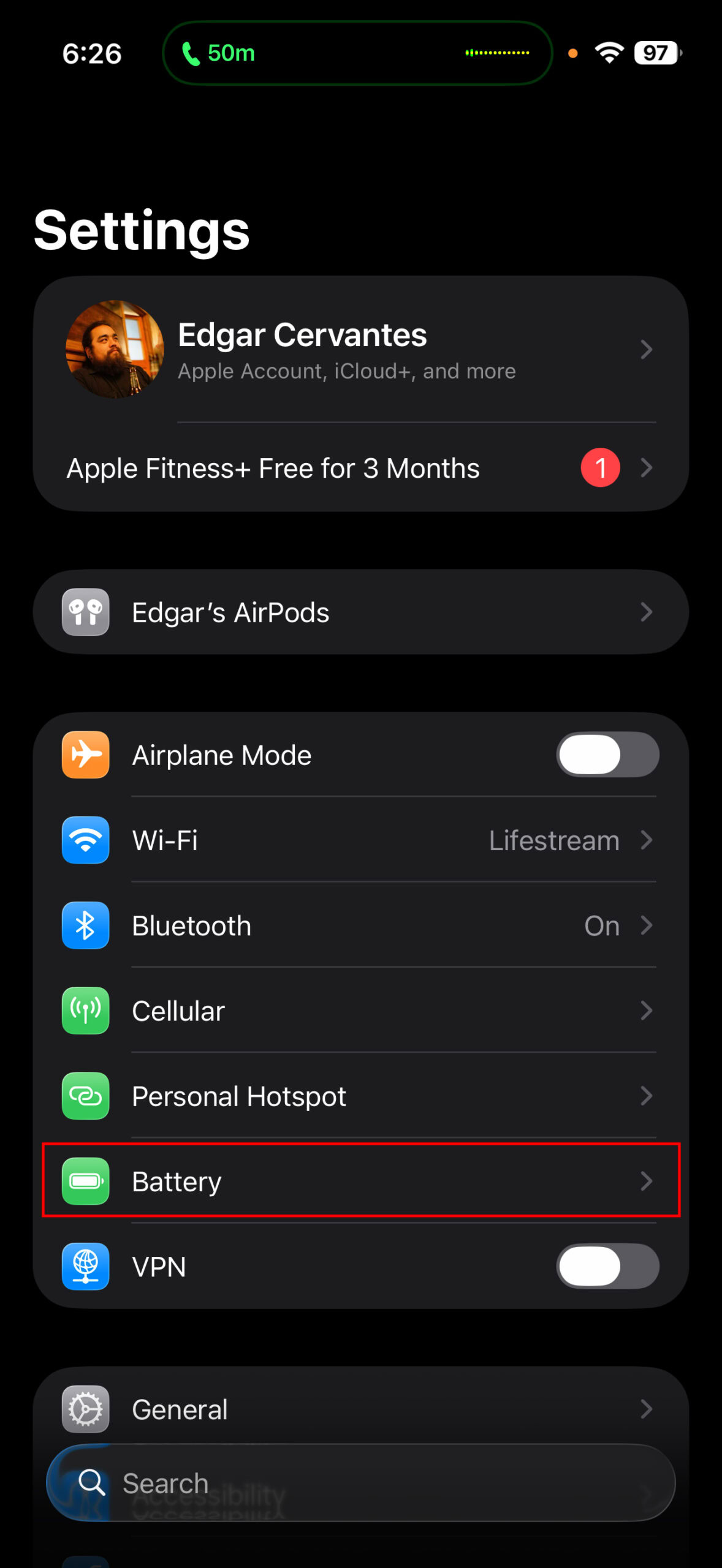The height and width of the screenshot is (1568, 722).
Task: Enable the VPN switch
Action: 607,1267
